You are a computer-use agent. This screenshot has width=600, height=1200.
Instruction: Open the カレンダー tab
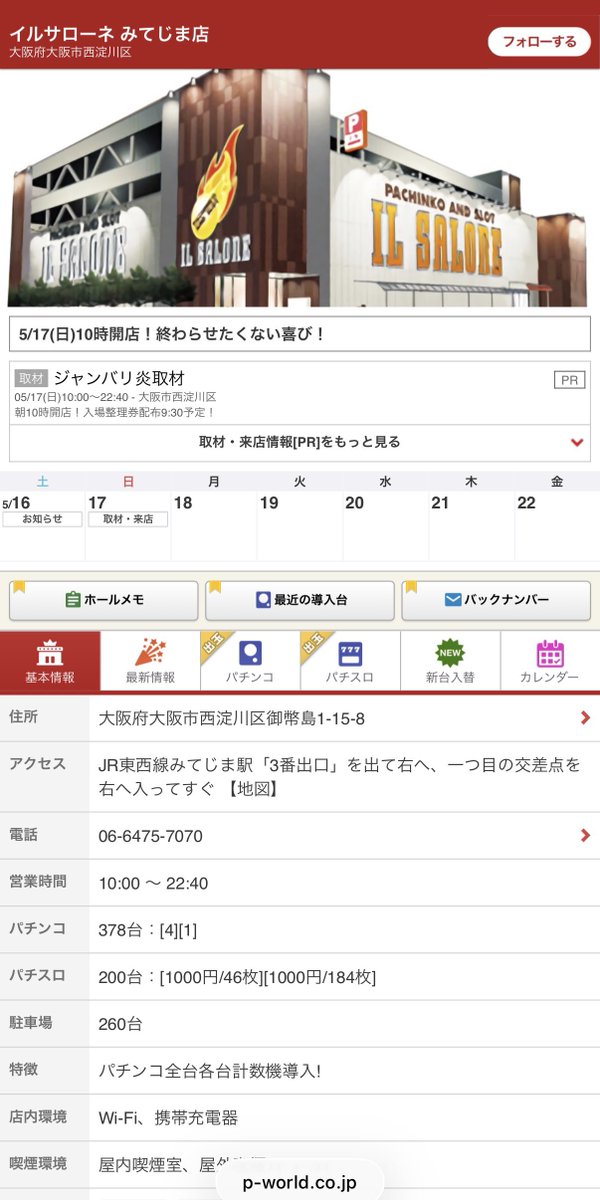click(550, 661)
